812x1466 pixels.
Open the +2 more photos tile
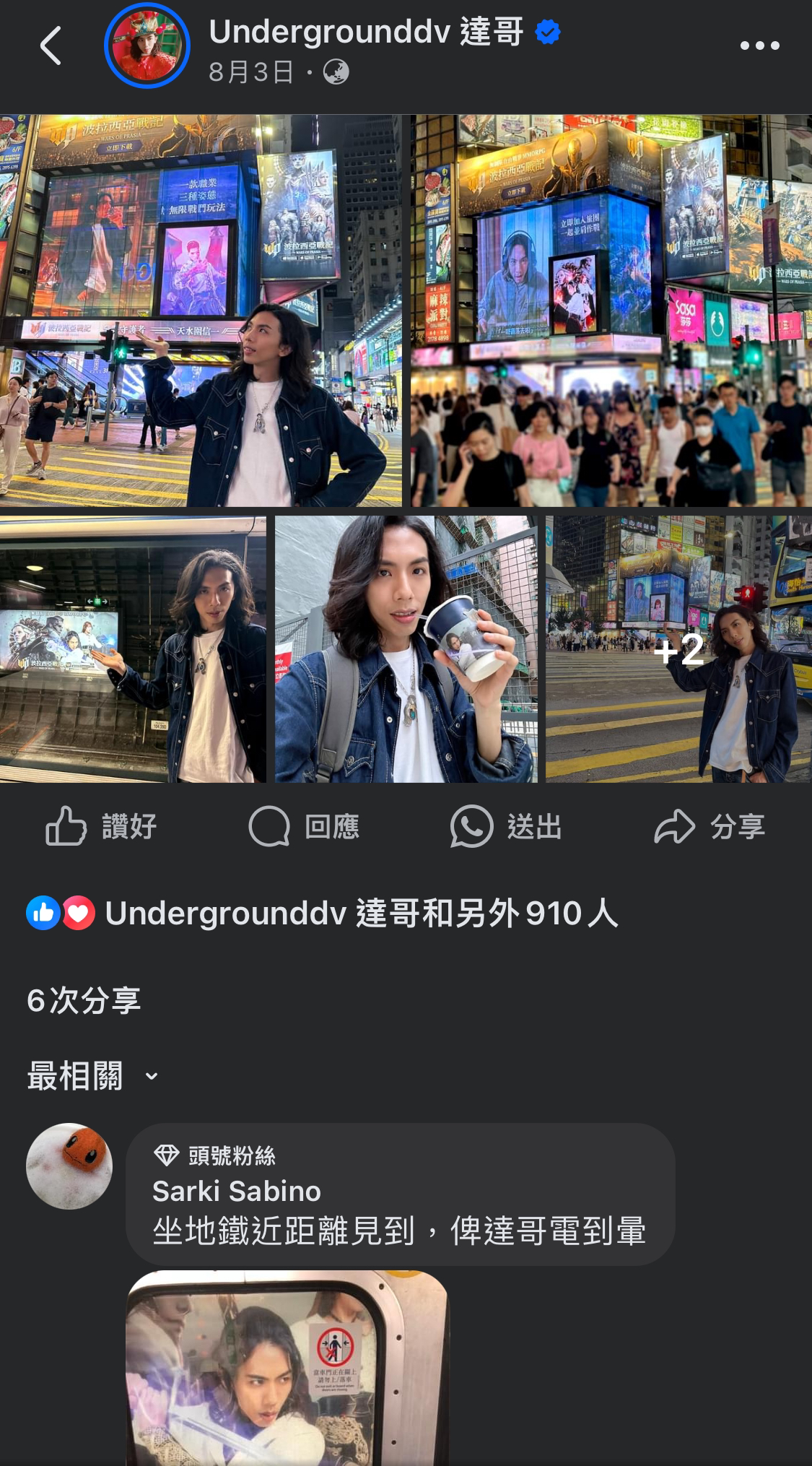[678, 649]
